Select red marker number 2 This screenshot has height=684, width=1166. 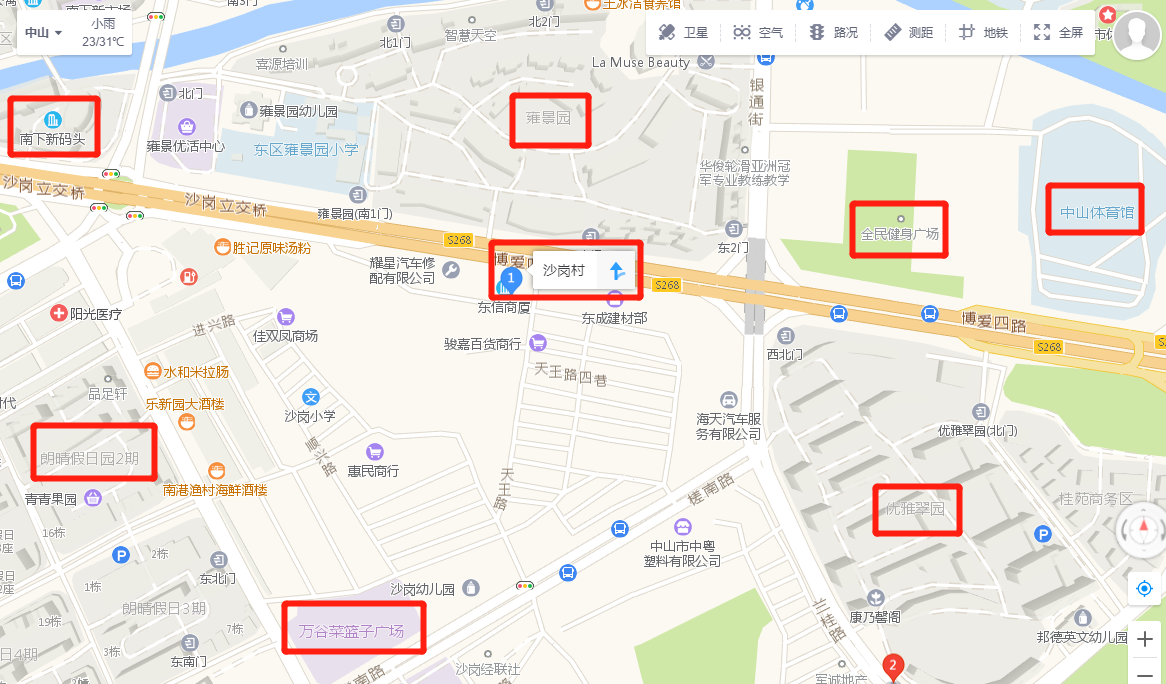(x=893, y=665)
